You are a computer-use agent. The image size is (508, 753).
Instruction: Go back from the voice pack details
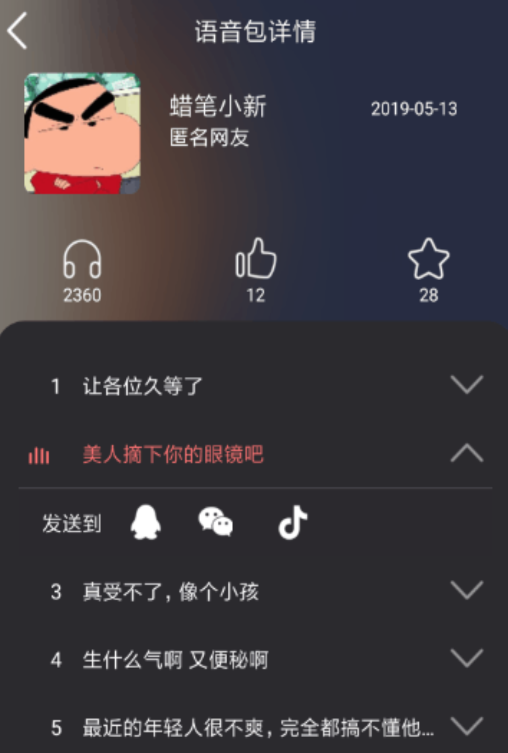17,31
